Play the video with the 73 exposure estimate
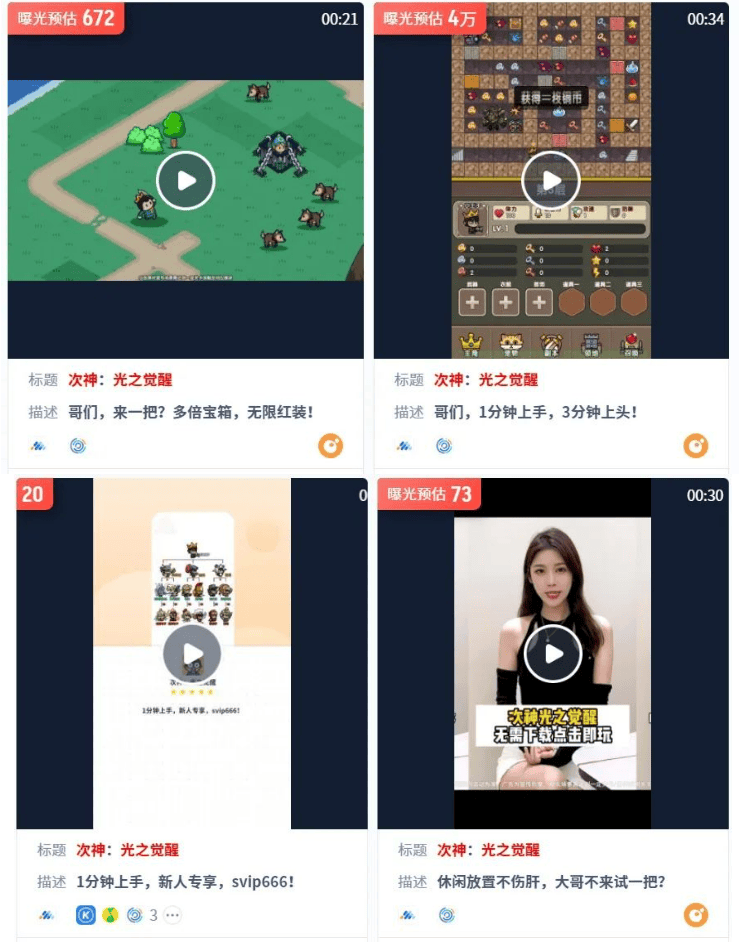Screen dimensions: 739x951 [553, 654]
